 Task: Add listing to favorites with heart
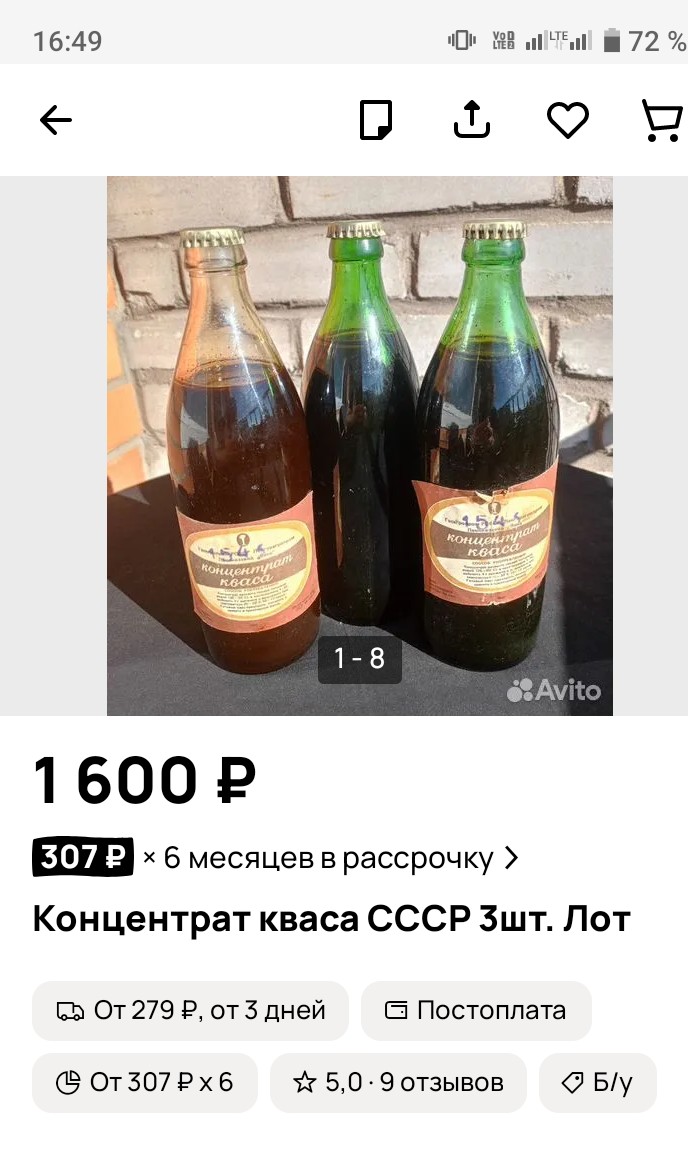pyautogui.click(x=568, y=120)
